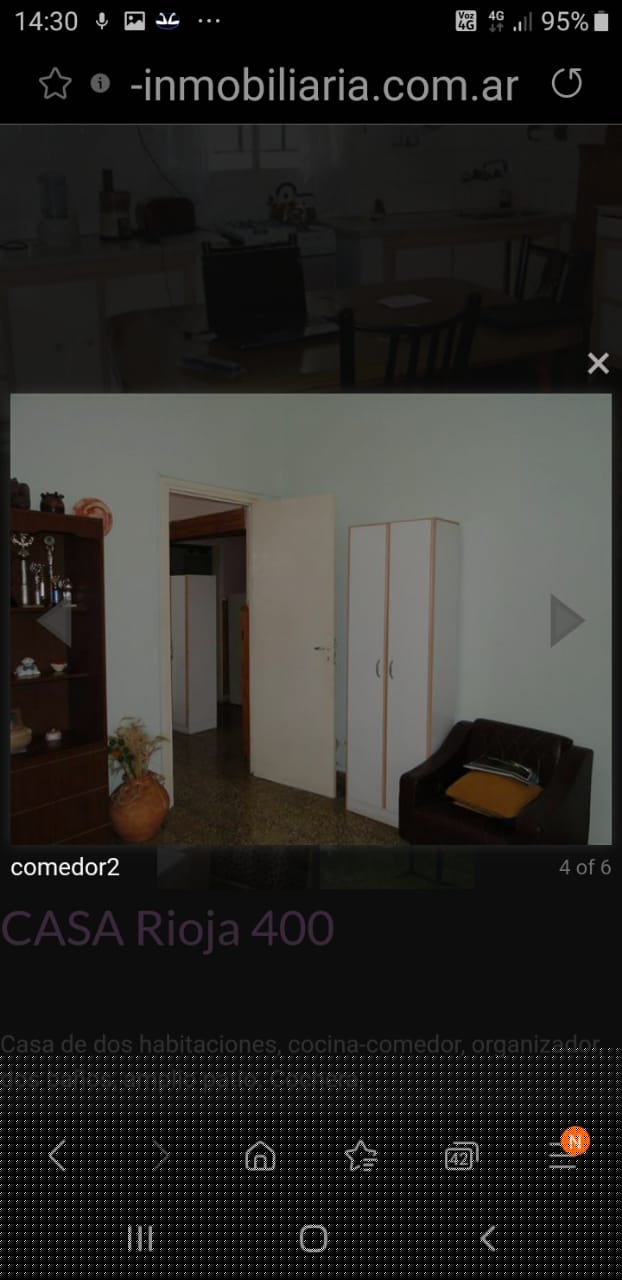Go back in browser history
622x1280 pixels.
(x=58, y=1156)
